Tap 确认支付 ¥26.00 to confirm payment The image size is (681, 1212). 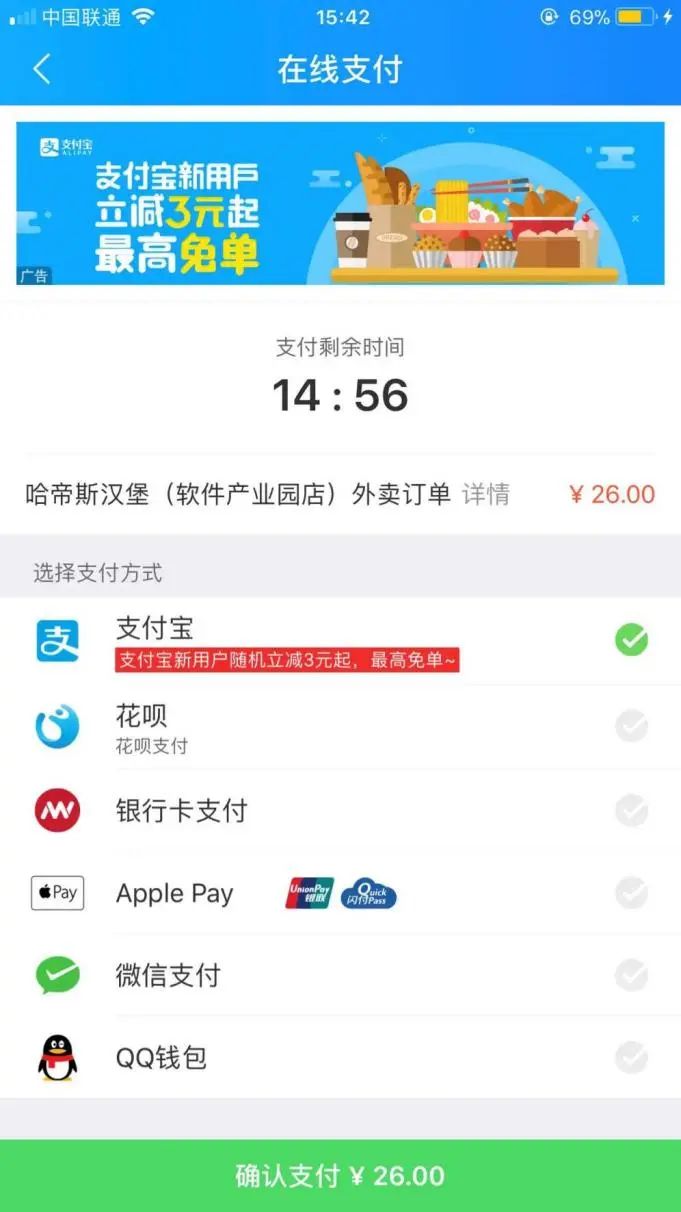(340, 1176)
